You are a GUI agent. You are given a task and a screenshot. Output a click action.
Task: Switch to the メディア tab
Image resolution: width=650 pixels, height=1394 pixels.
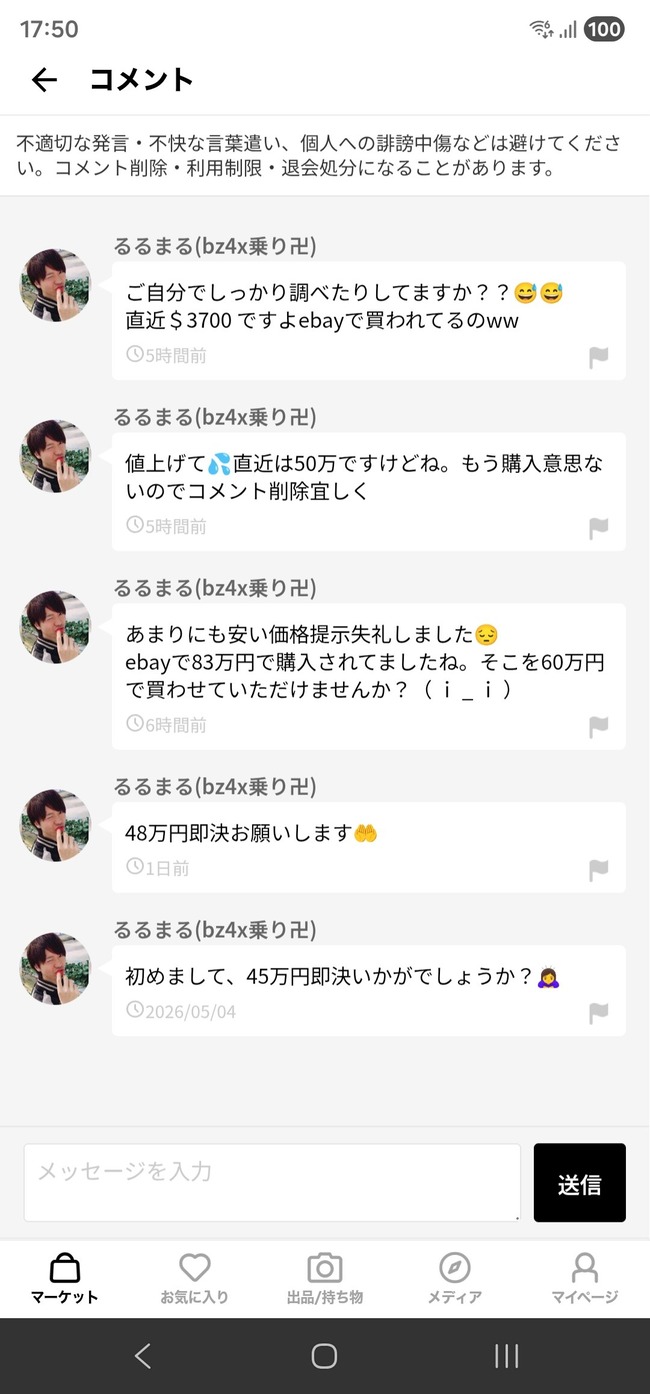[455, 1278]
